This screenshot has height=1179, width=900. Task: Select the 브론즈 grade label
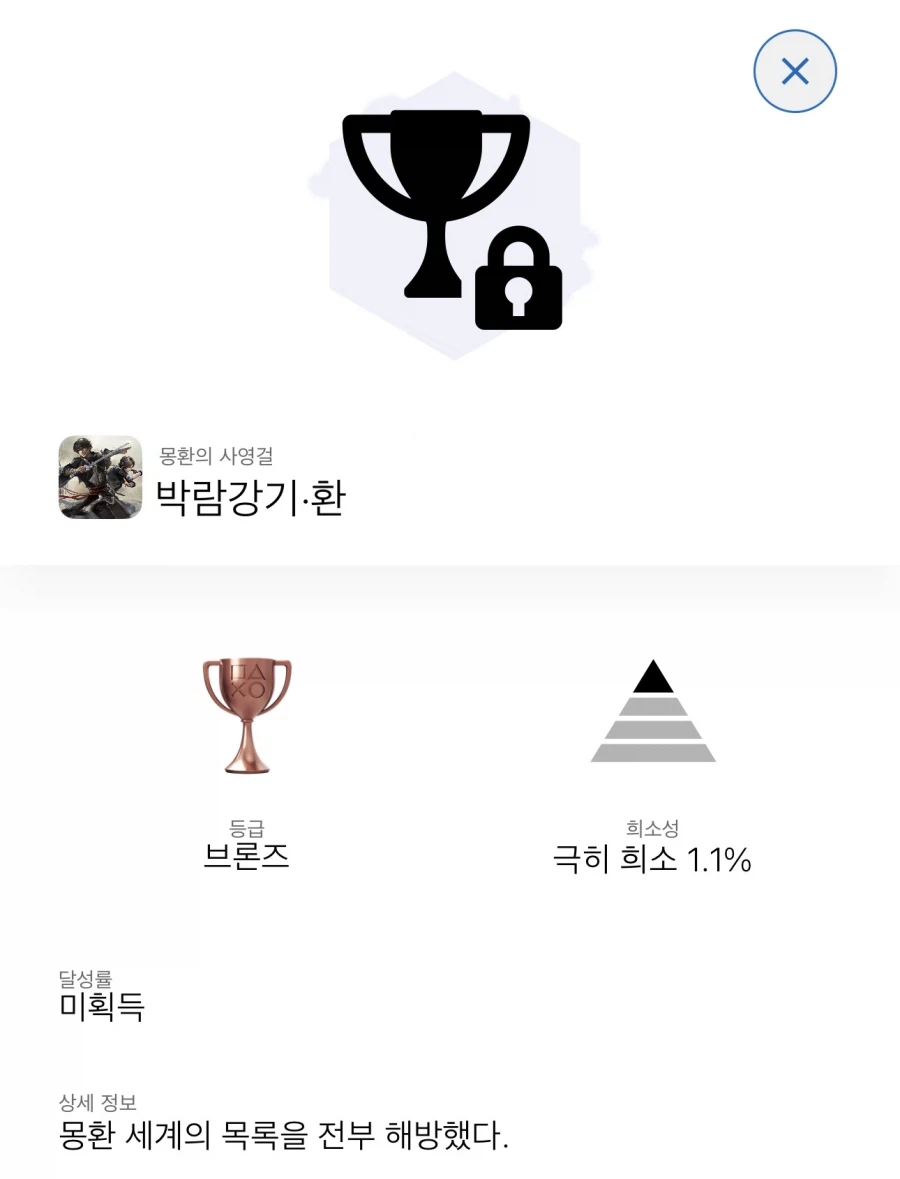pyautogui.click(x=243, y=858)
